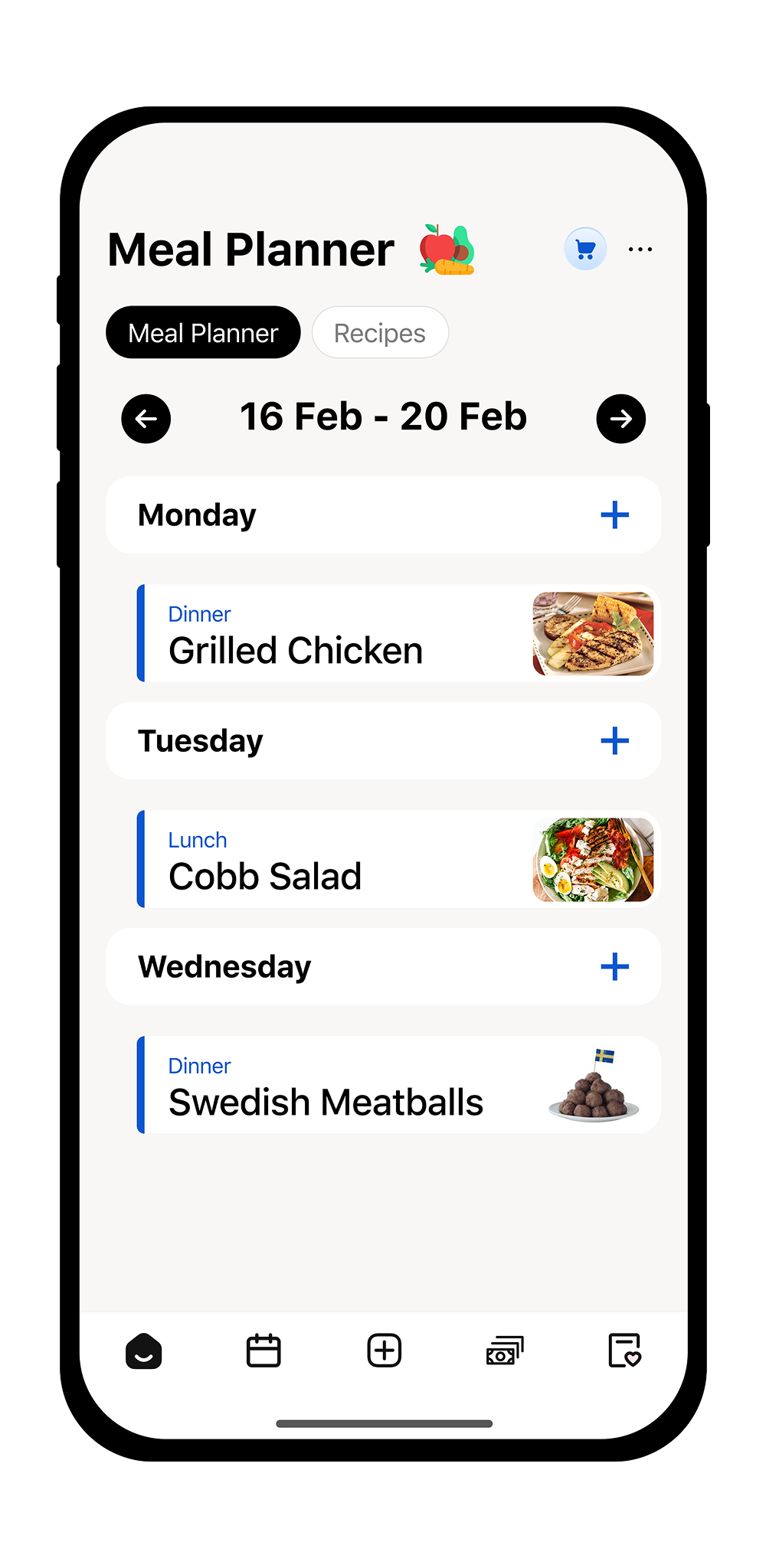Open the shopping cart
766x1568 pixels.
585,250
